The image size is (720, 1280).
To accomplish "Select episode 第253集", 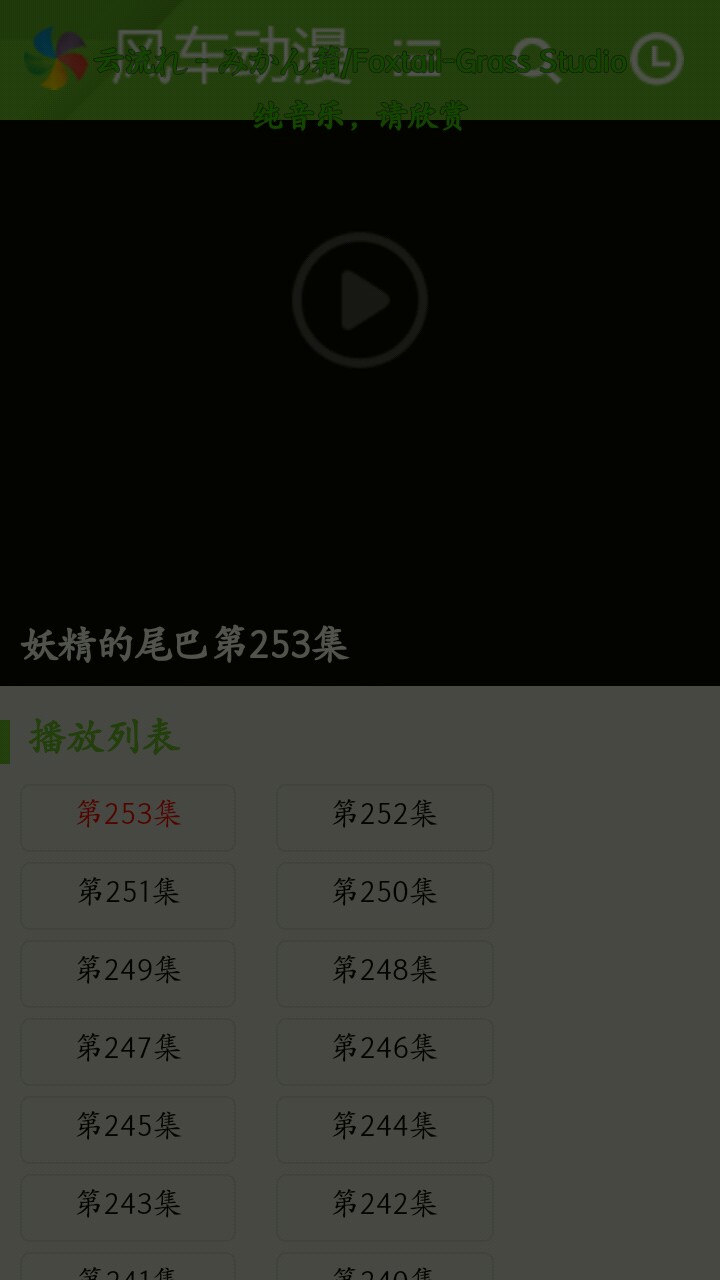I will coord(129,814).
